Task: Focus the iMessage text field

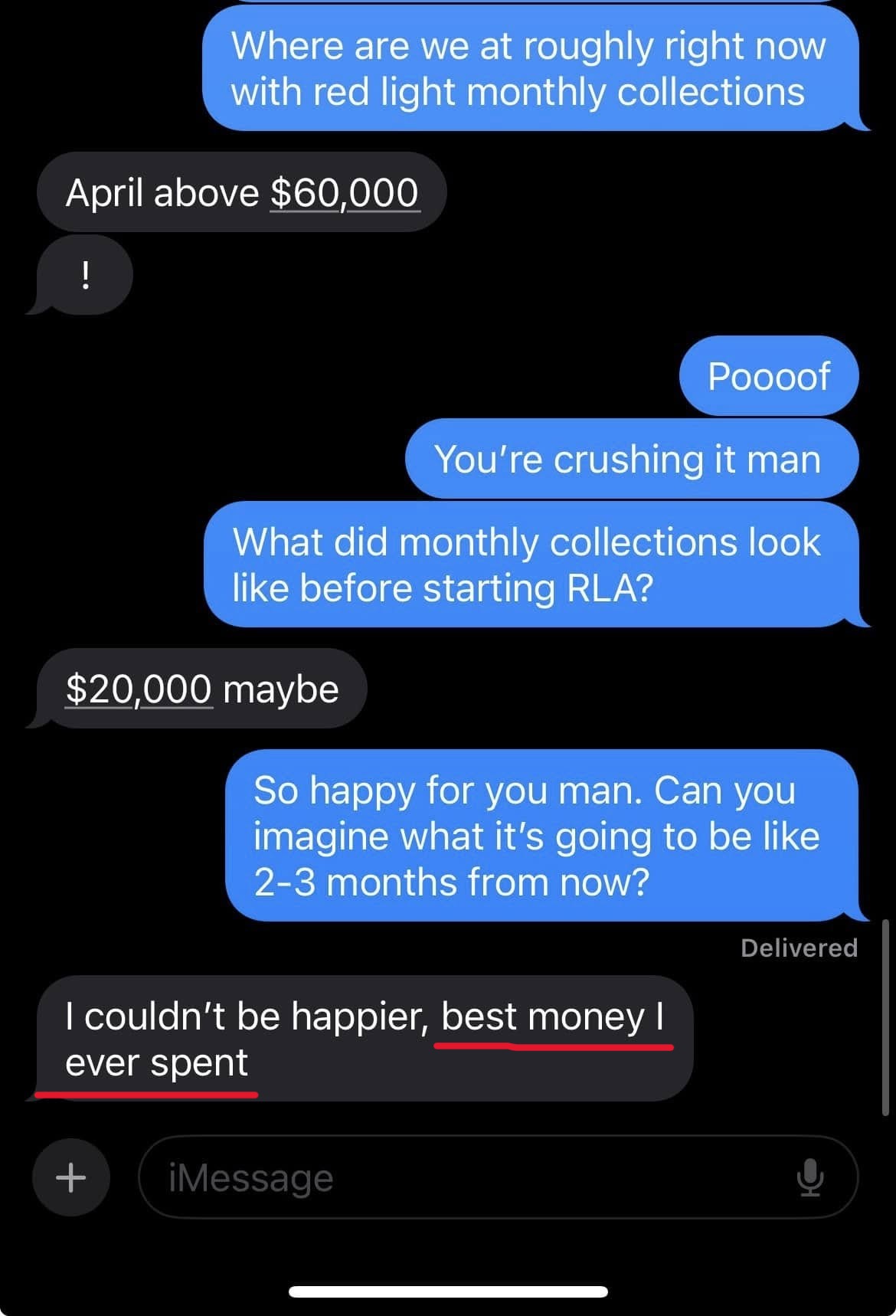Action: pyautogui.click(x=459, y=1177)
